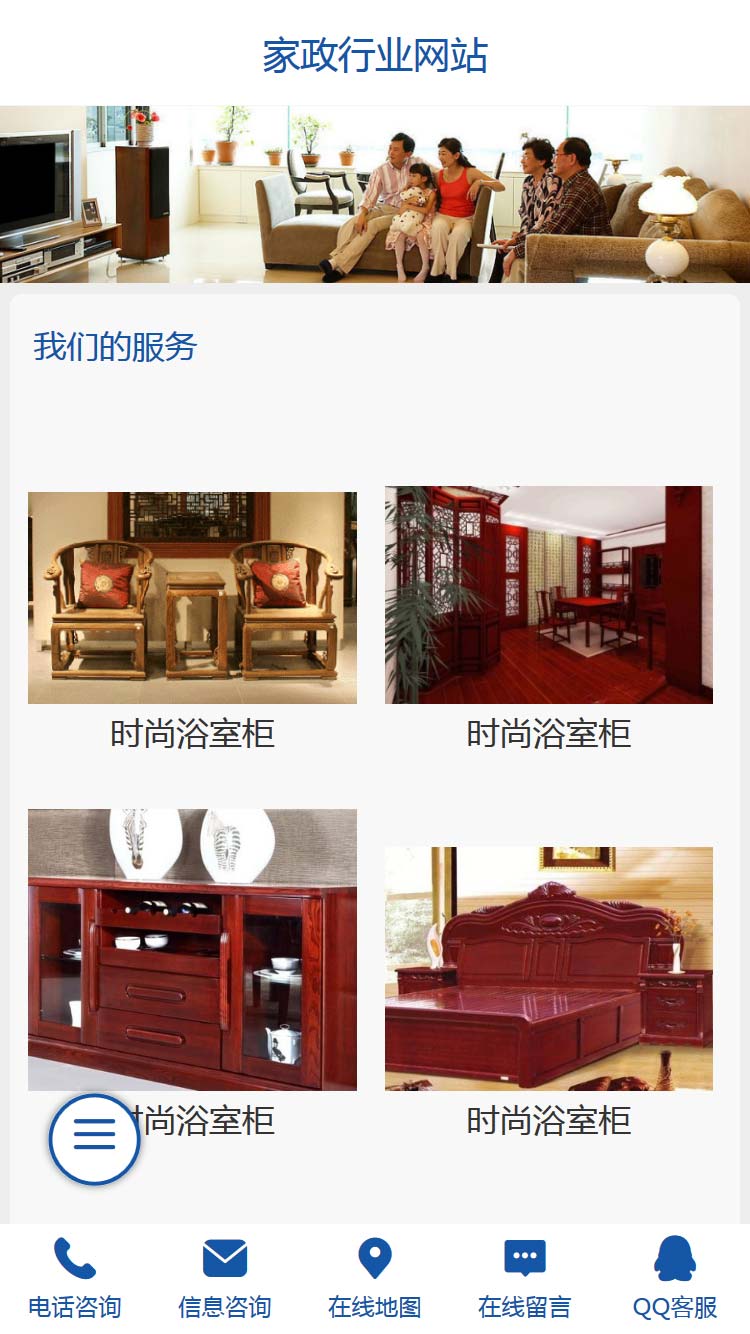
Task: Open the red dining room product card
Action: (x=549, y=595)
